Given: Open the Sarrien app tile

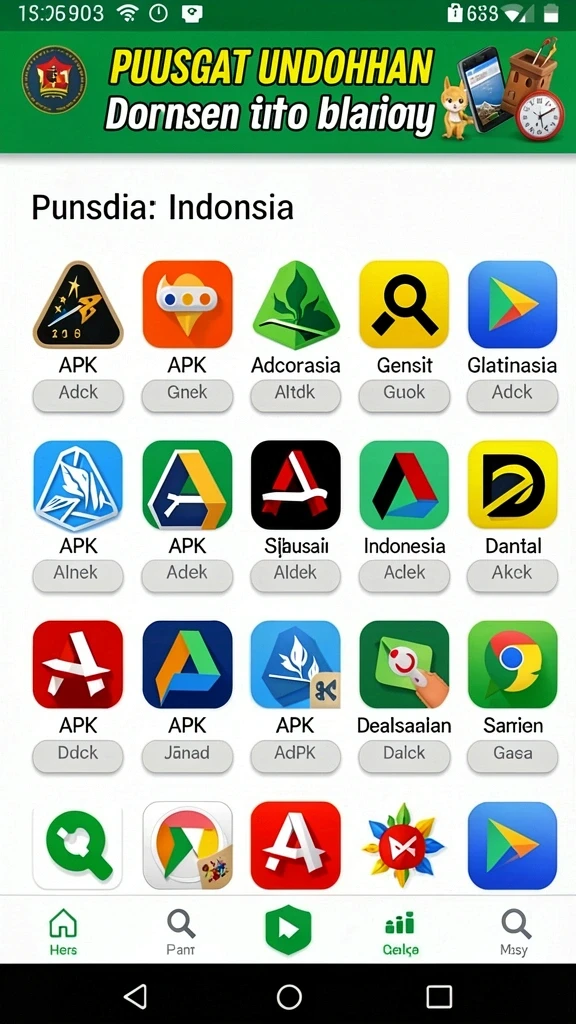Looking at the screenshot, I should pos(513,665).
